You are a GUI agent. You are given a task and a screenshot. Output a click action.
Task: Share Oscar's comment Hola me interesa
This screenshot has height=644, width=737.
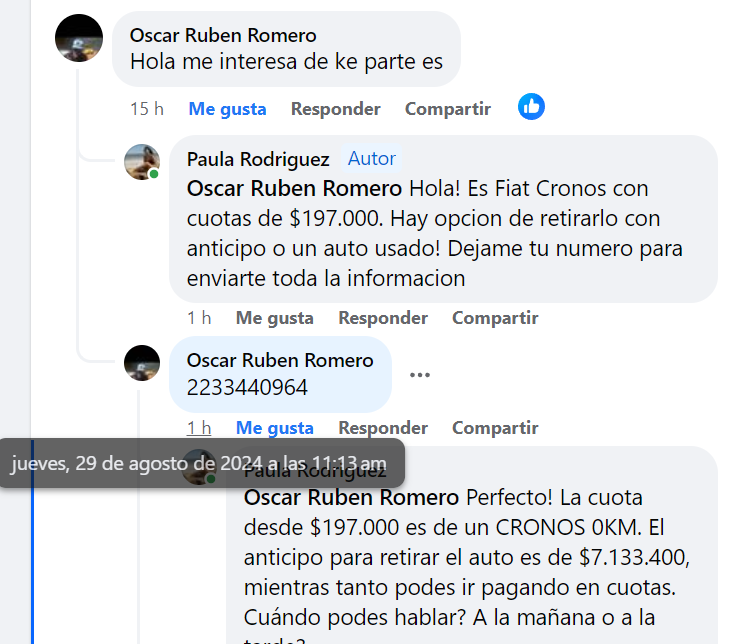click(x=447, y=109)
